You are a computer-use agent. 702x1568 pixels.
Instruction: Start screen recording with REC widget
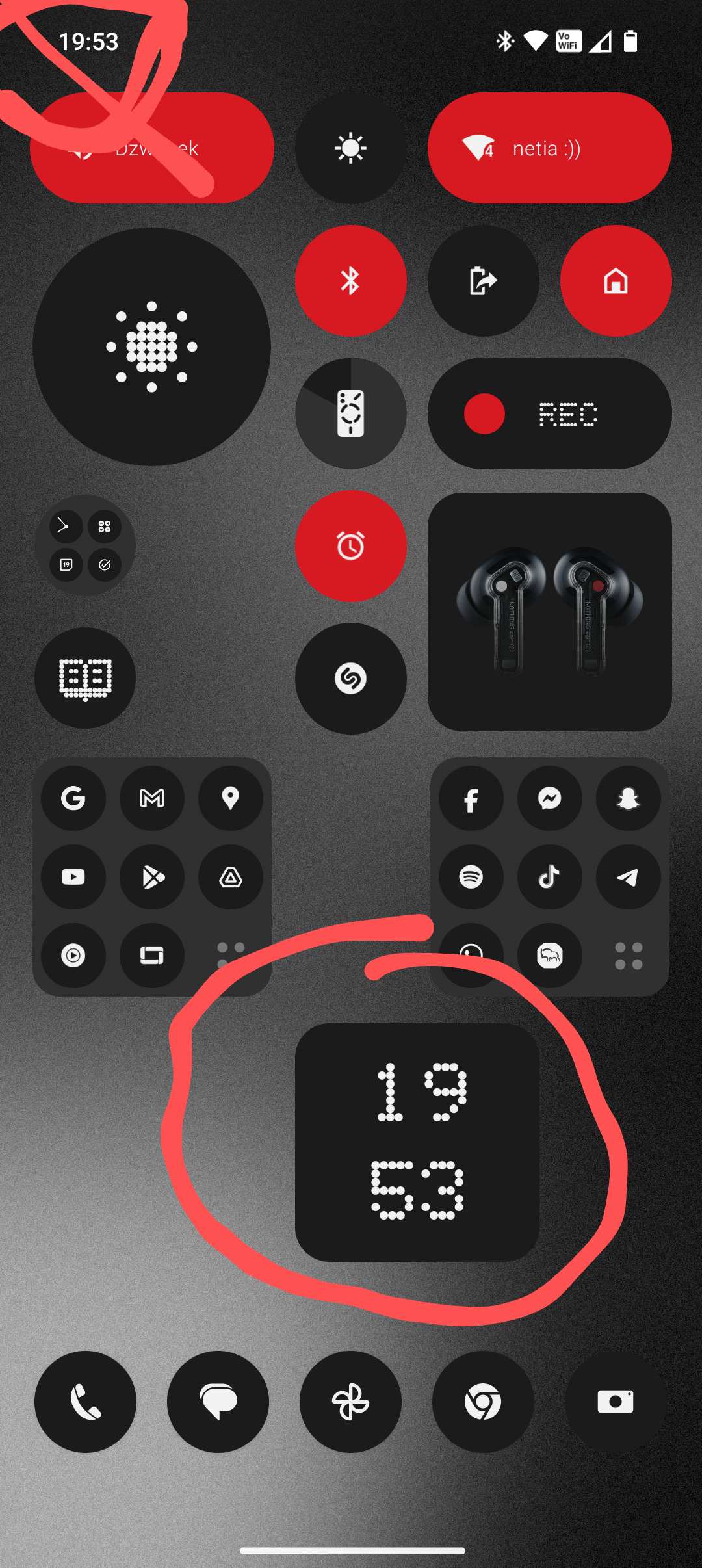pos(549,413)
